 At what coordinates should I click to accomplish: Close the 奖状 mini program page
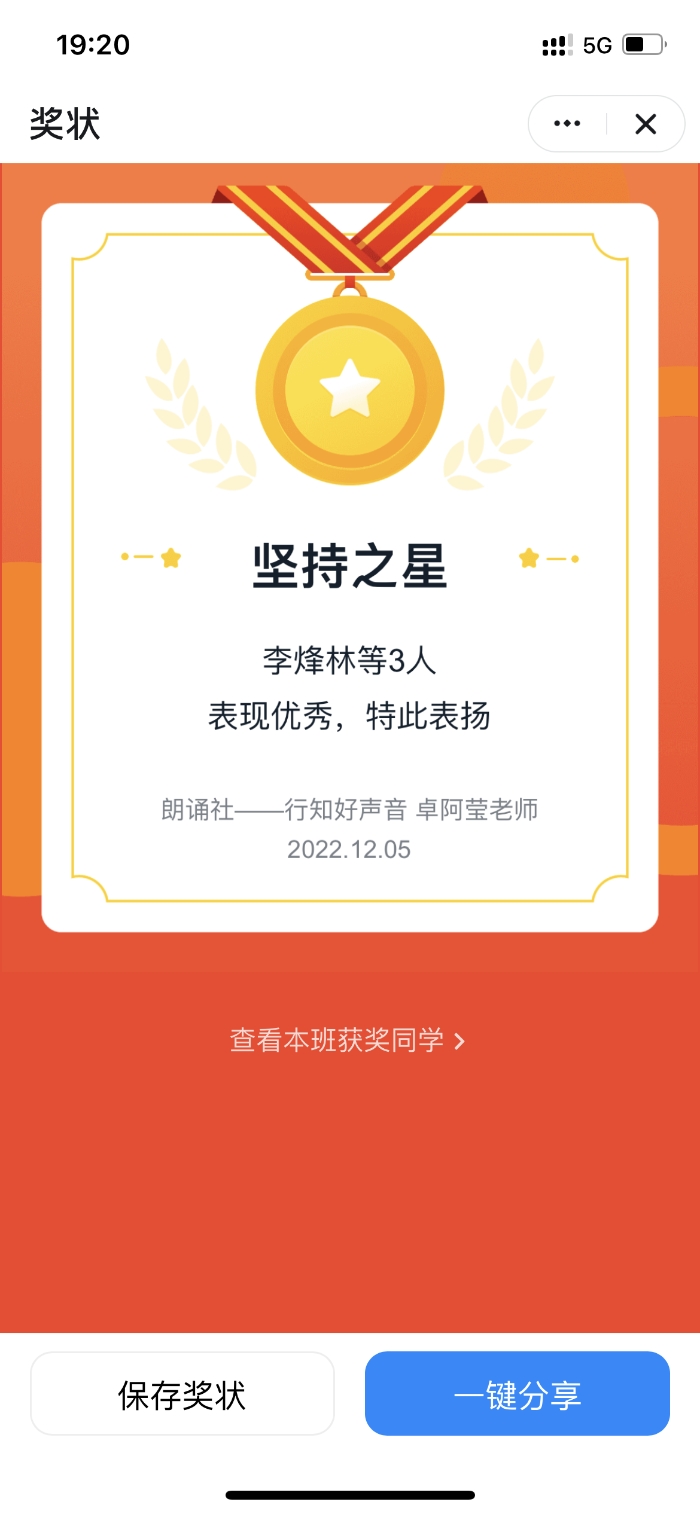(x=646, y=124)
